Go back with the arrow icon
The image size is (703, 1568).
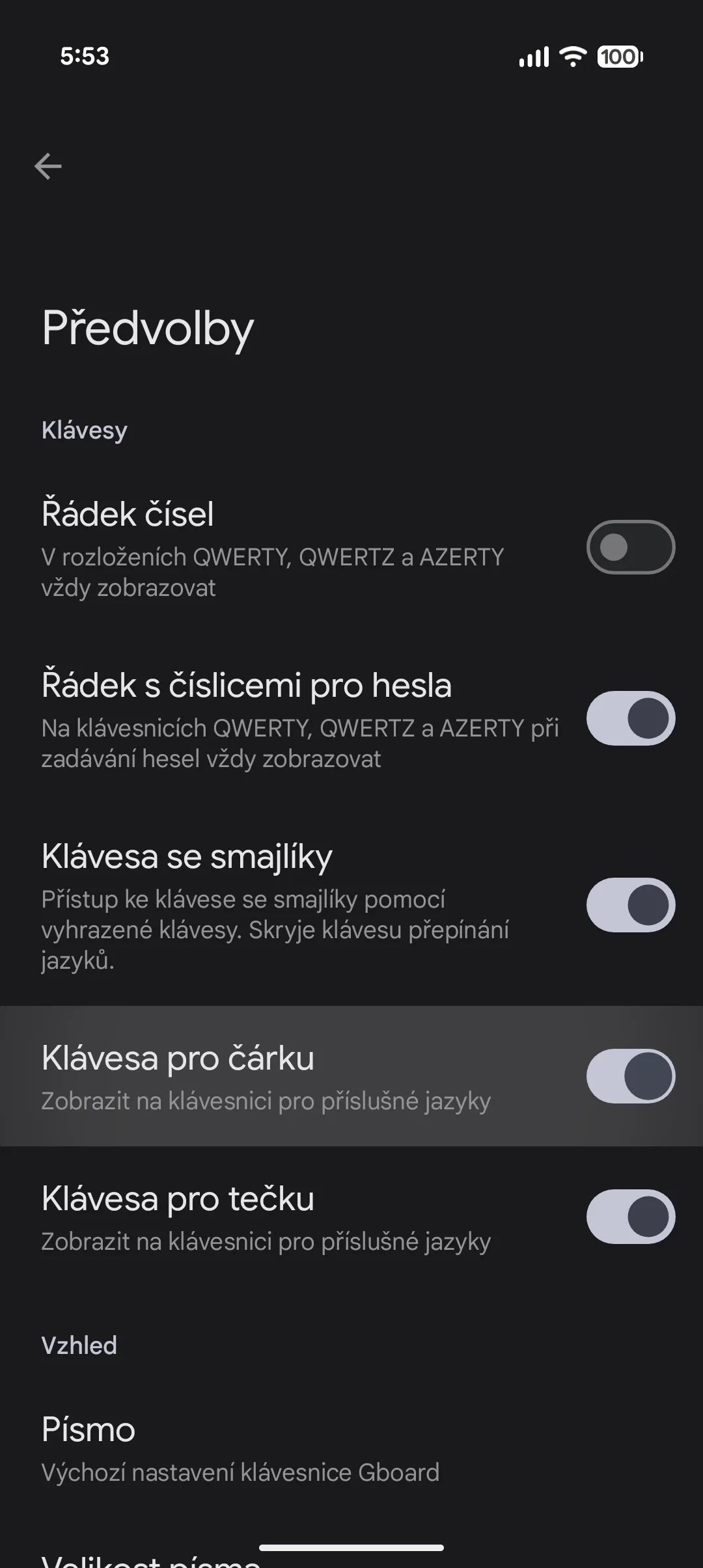pos(48,167)
